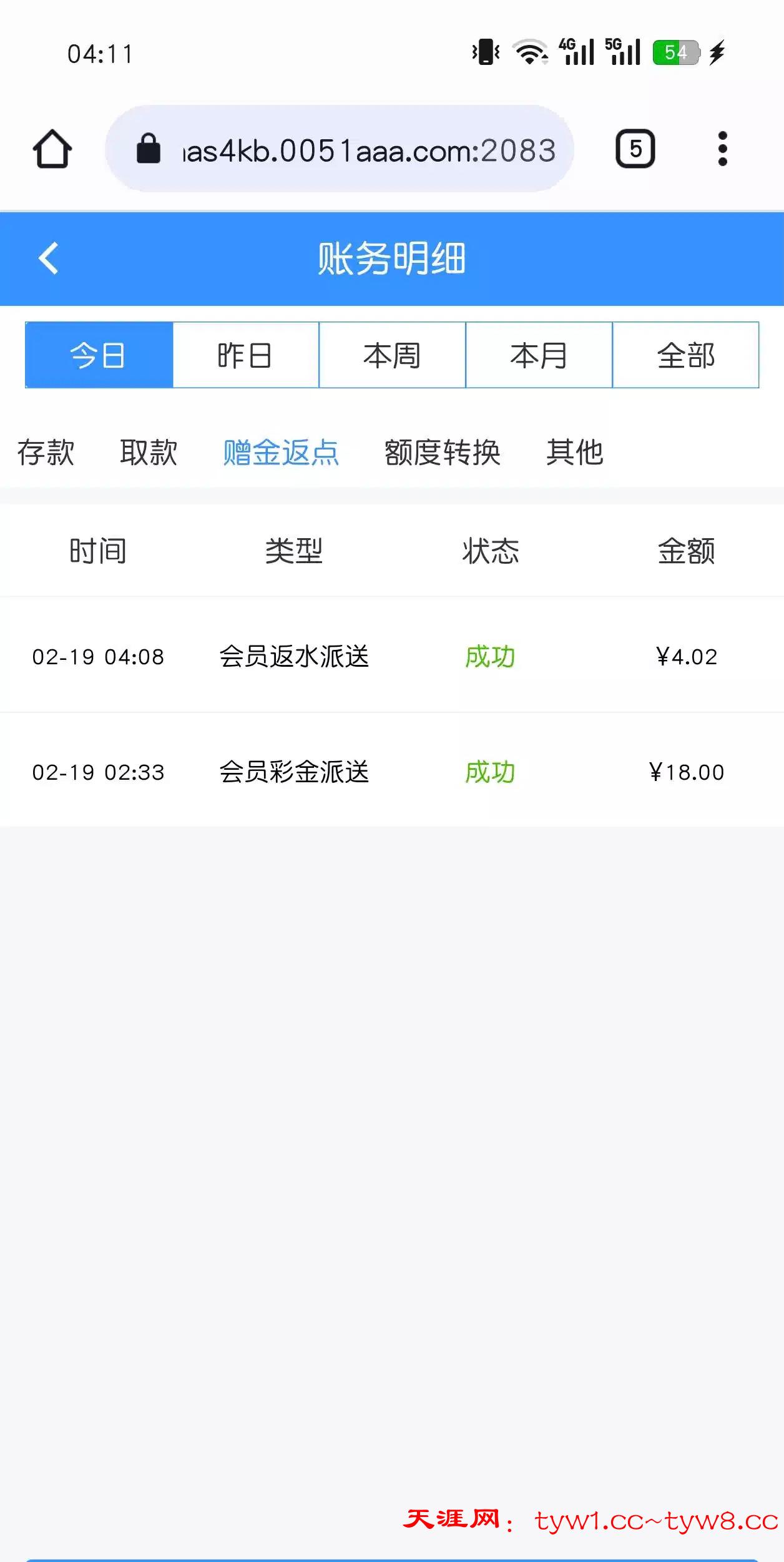Open the 额度转换 category
784x1562 pixels.
443,453
